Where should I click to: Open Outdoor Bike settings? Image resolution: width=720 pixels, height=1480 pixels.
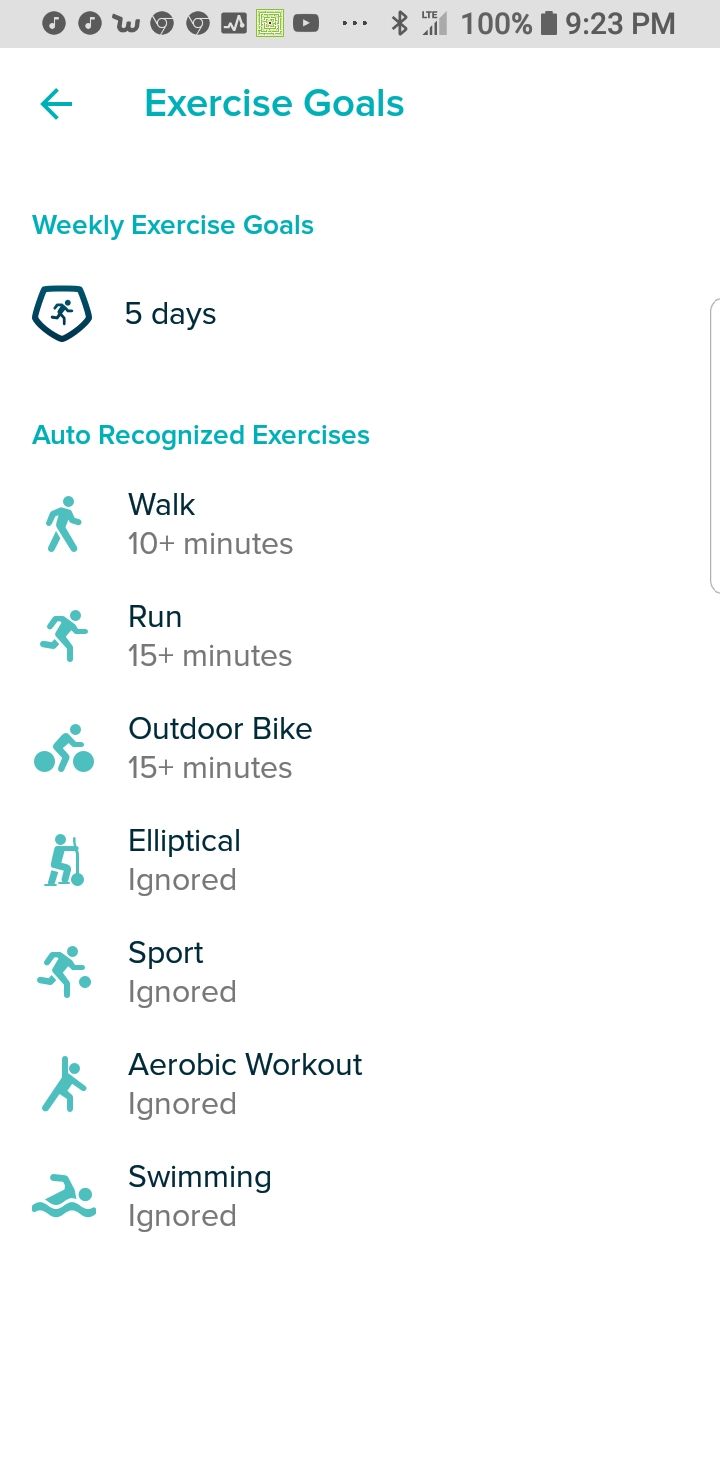click(220, 748)
